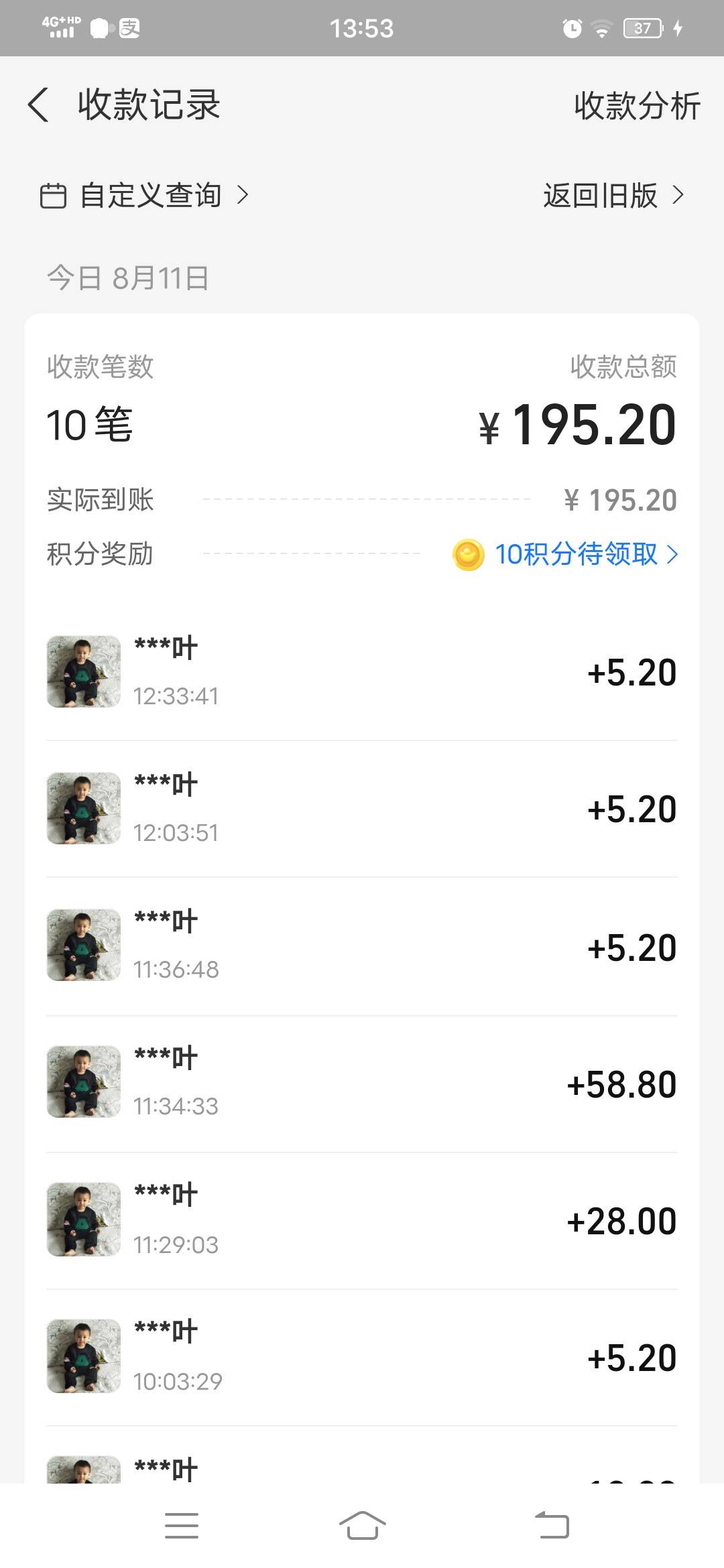Open the payment received at 12:03:51
The width and height of the screenshot is (724, 1568).
(x=362, y=808)
